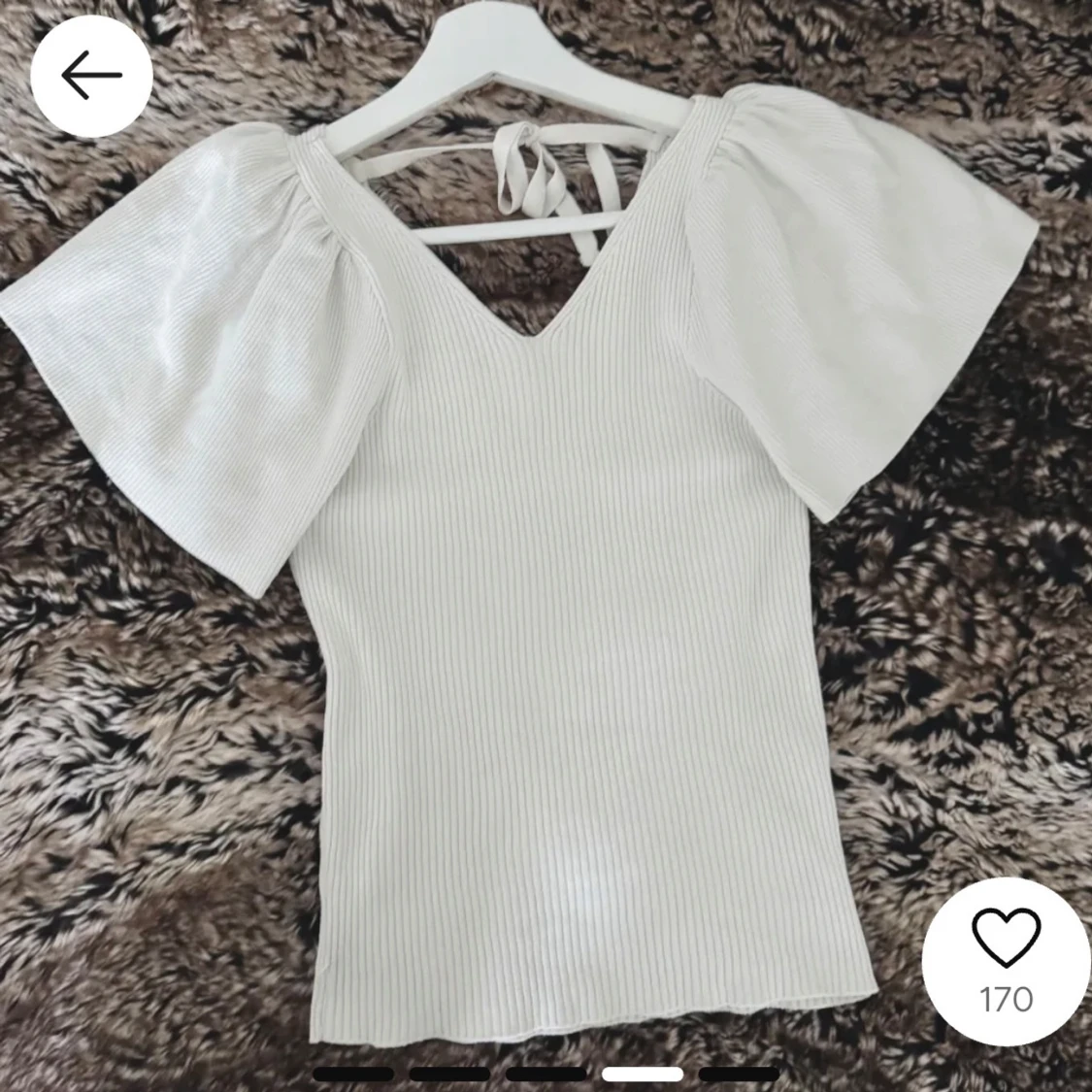Open the white knit top photo
Viewport: 1092px width, 1092px height.
tap(546, 546)
